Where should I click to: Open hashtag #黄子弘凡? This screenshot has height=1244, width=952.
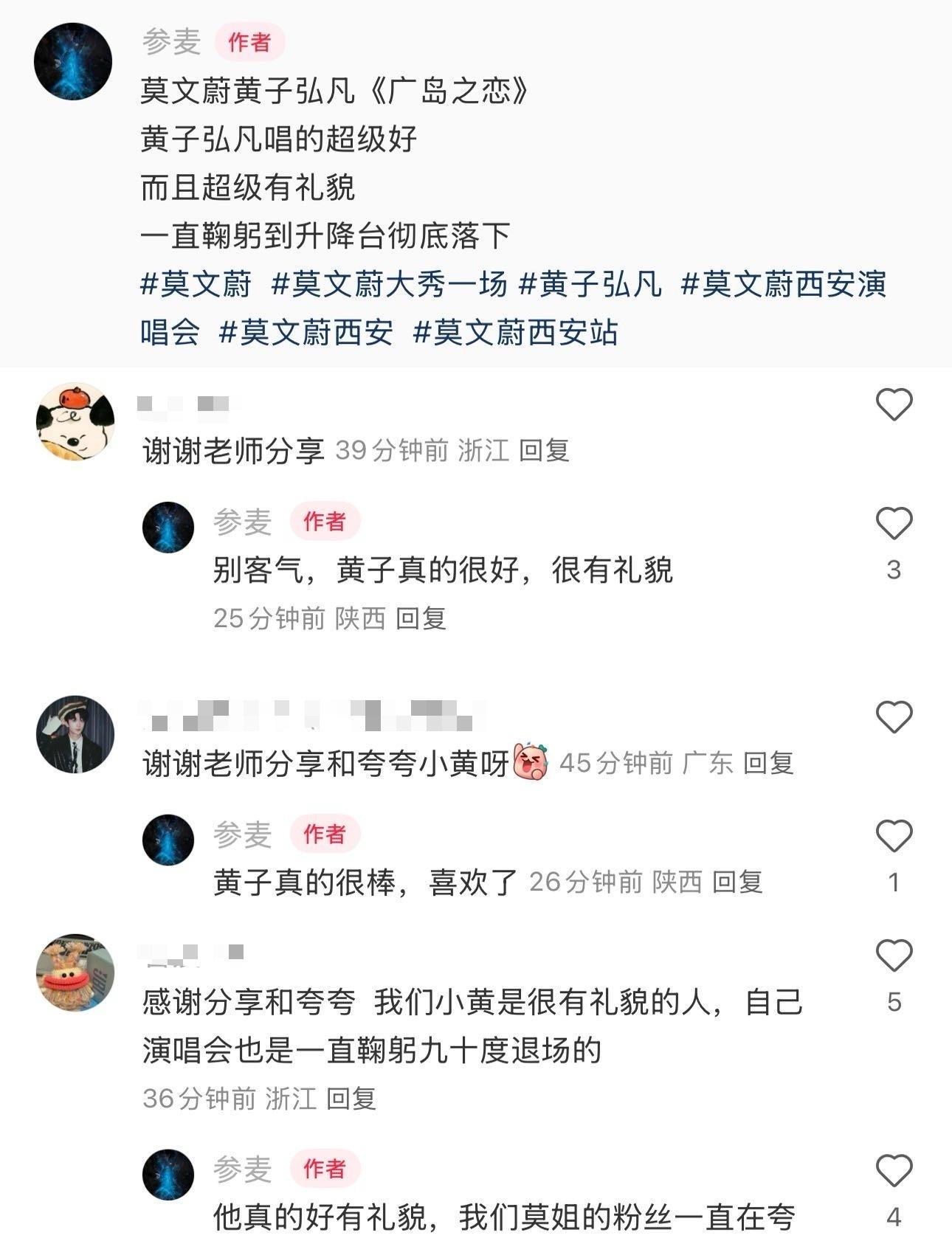590,284
